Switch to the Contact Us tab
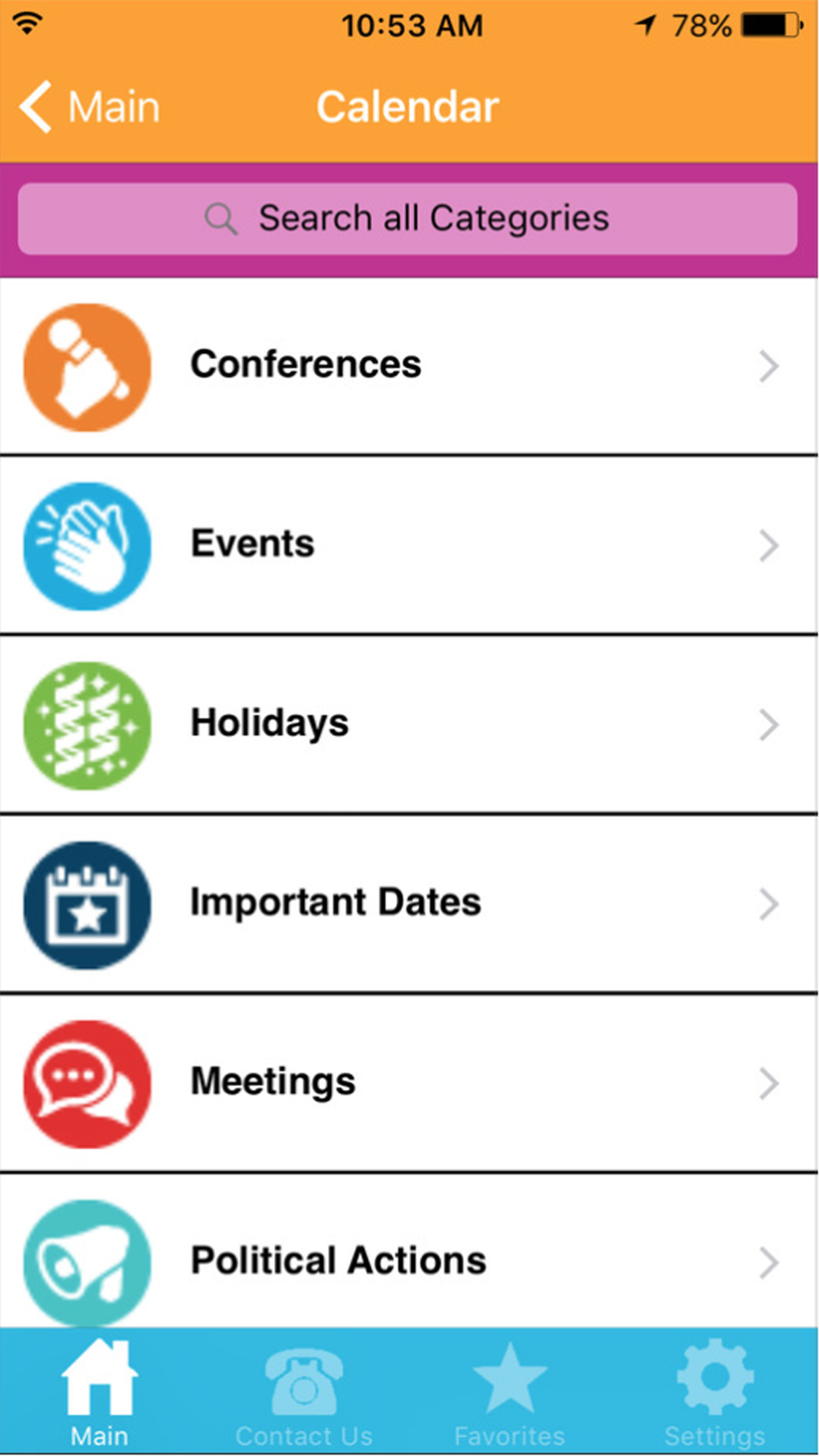 (x=304, y=1393)
